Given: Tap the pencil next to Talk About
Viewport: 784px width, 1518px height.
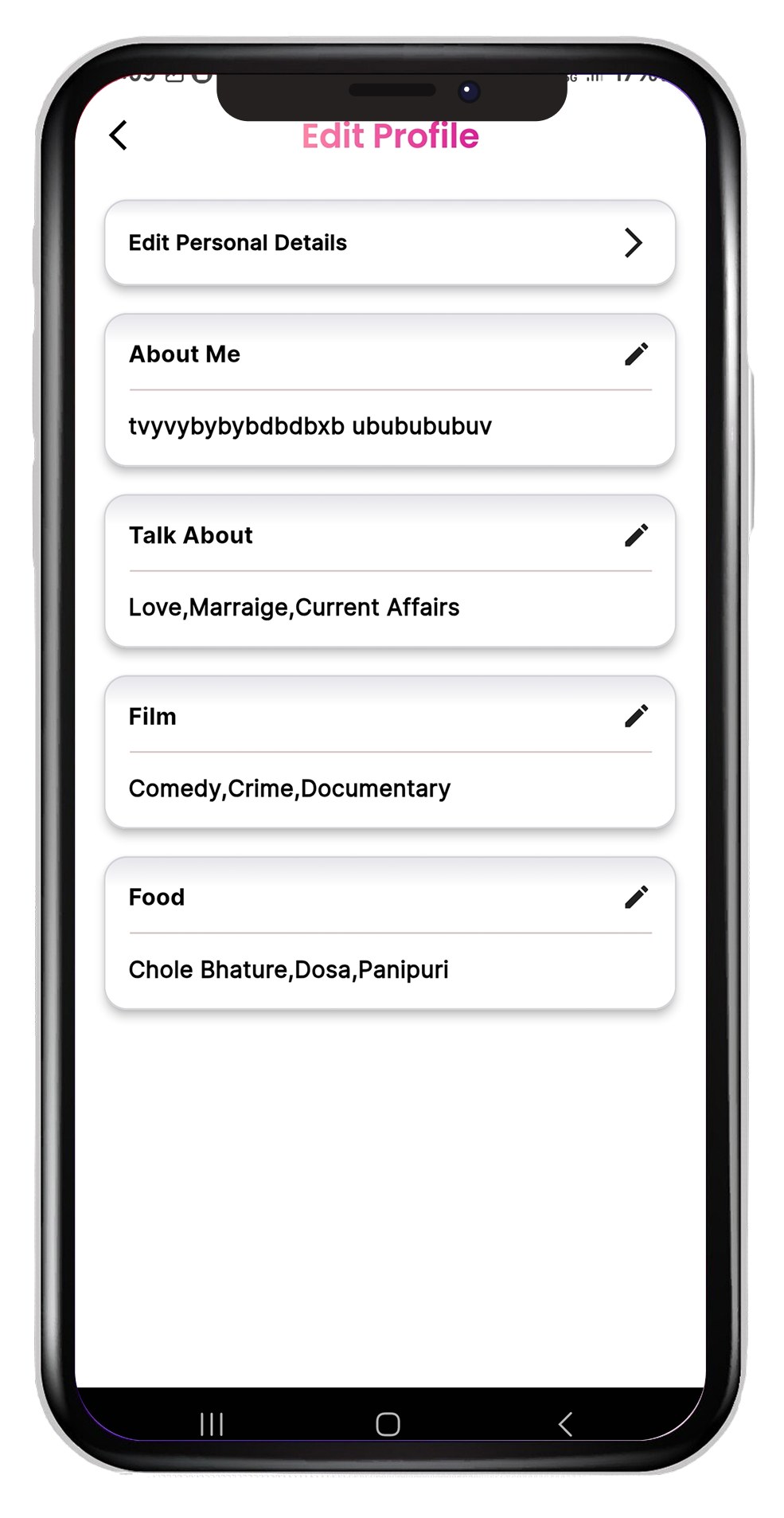Looking at the screenshot, I should click(636, 535).
